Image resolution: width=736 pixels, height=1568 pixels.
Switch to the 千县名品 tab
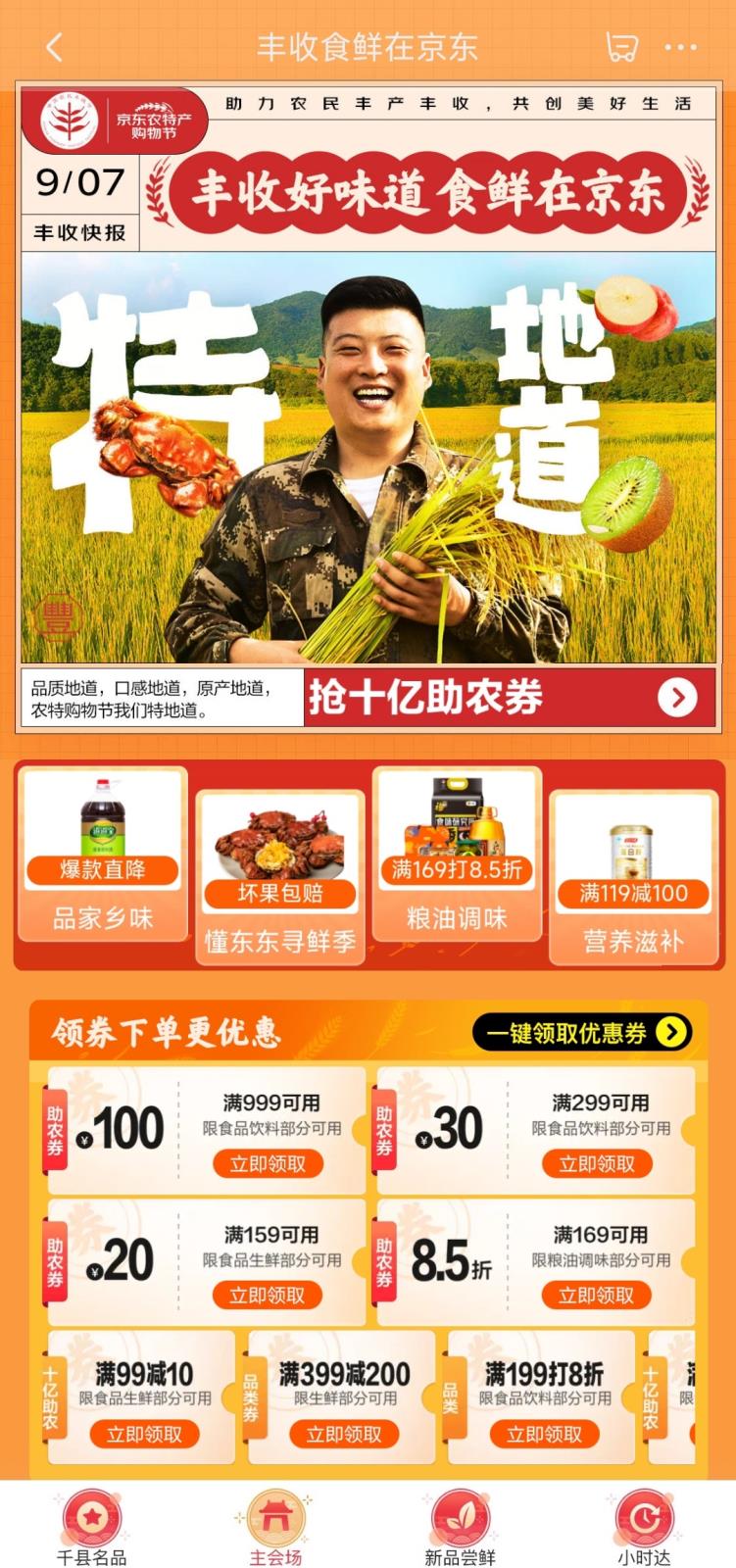91,1529
